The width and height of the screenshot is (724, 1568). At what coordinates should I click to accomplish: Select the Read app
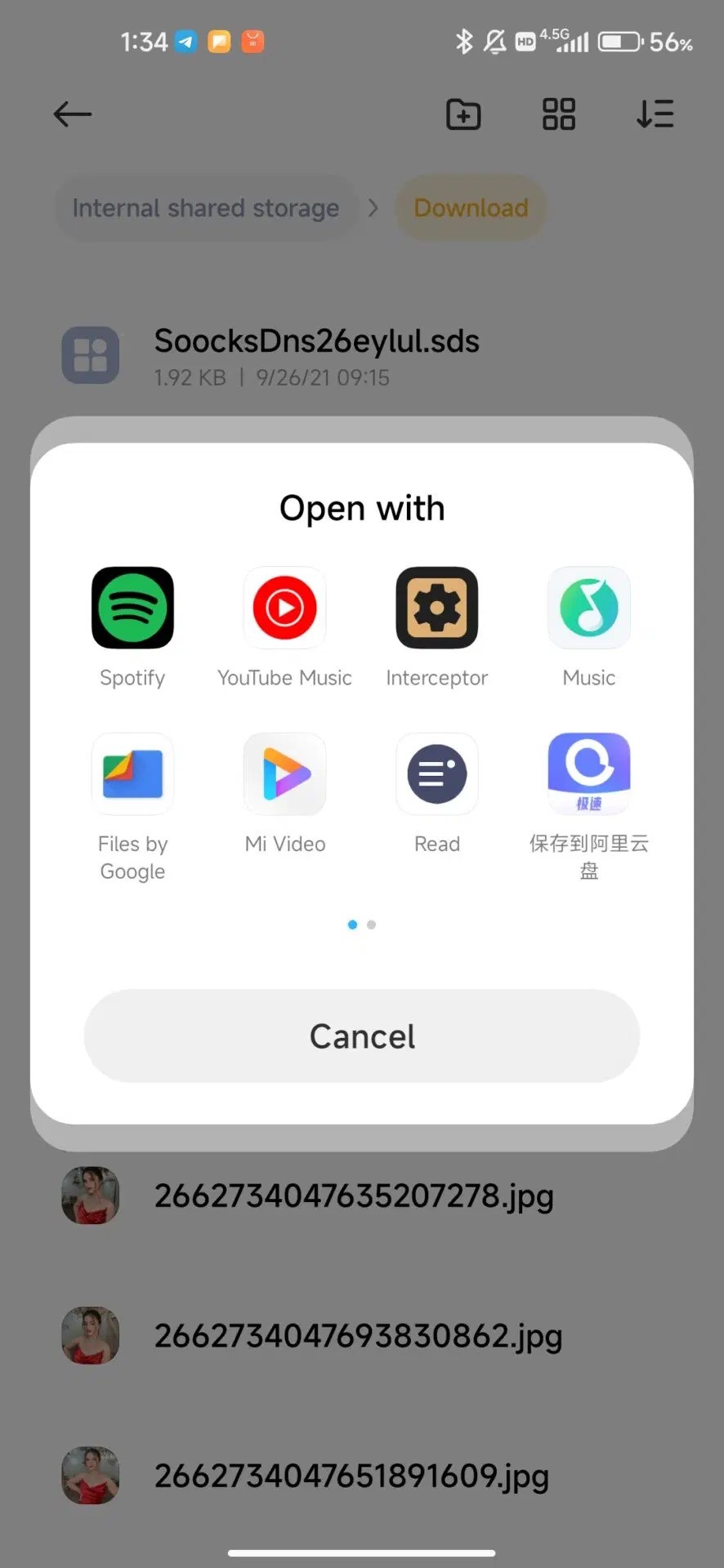tap(436, 774)
